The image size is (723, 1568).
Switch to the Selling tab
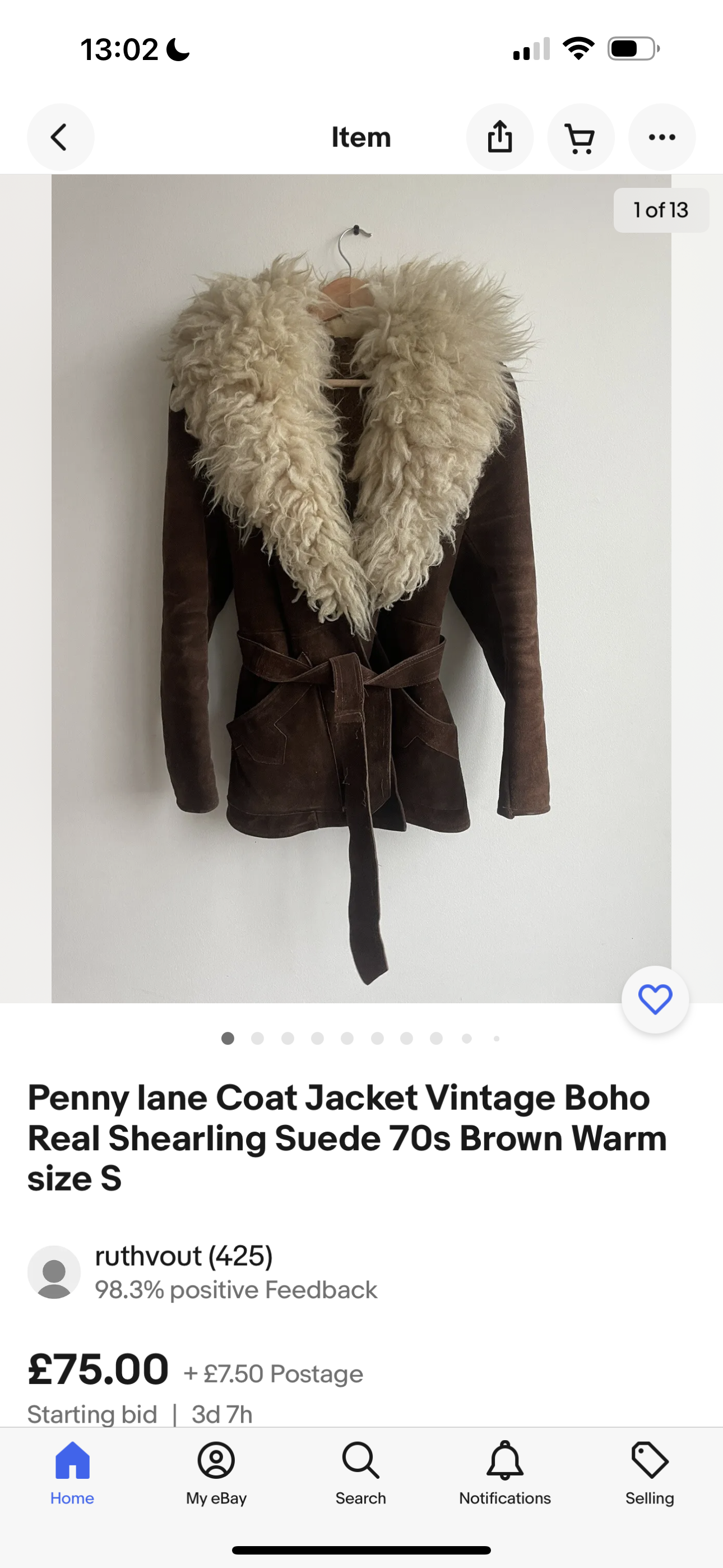coord(650,1473)
